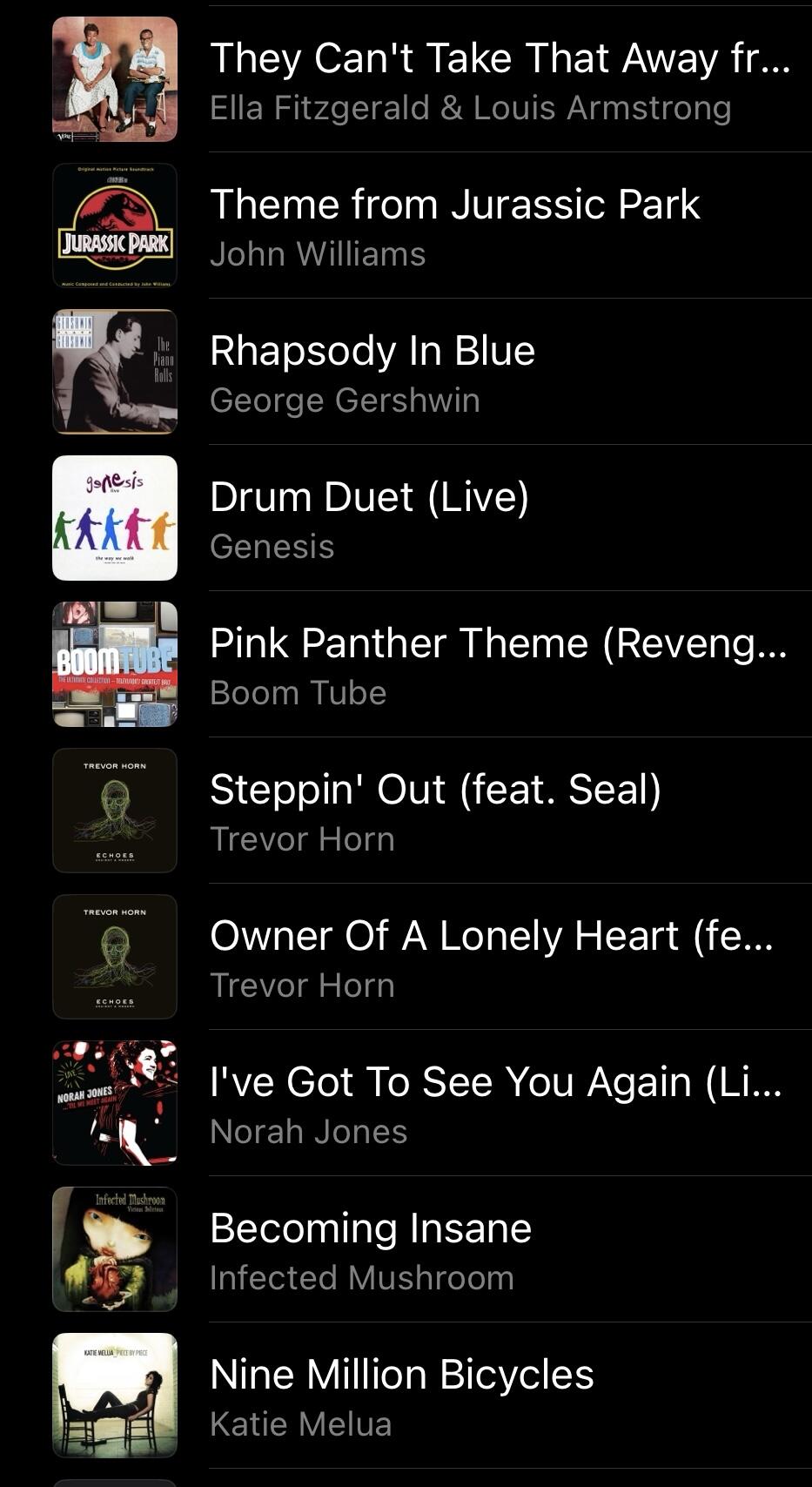
Task: Play They Can't Take That Away by Ella Fitzgerald
Action: (406, 79)
